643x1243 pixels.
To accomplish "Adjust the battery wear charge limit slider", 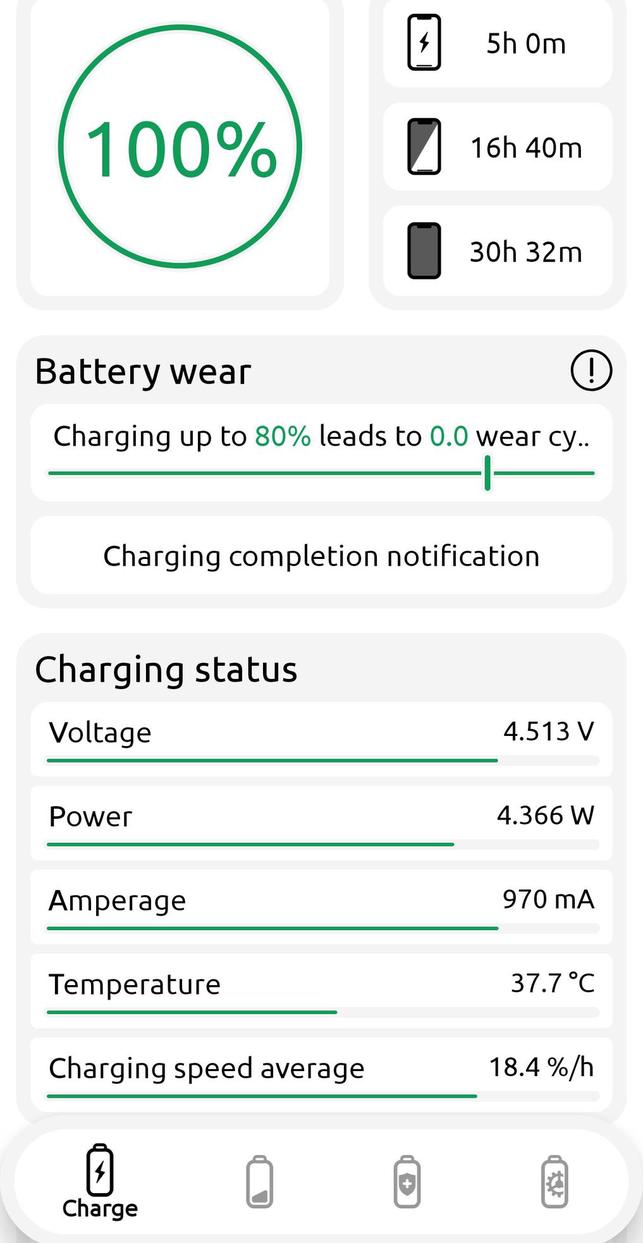I will [487, 473].
